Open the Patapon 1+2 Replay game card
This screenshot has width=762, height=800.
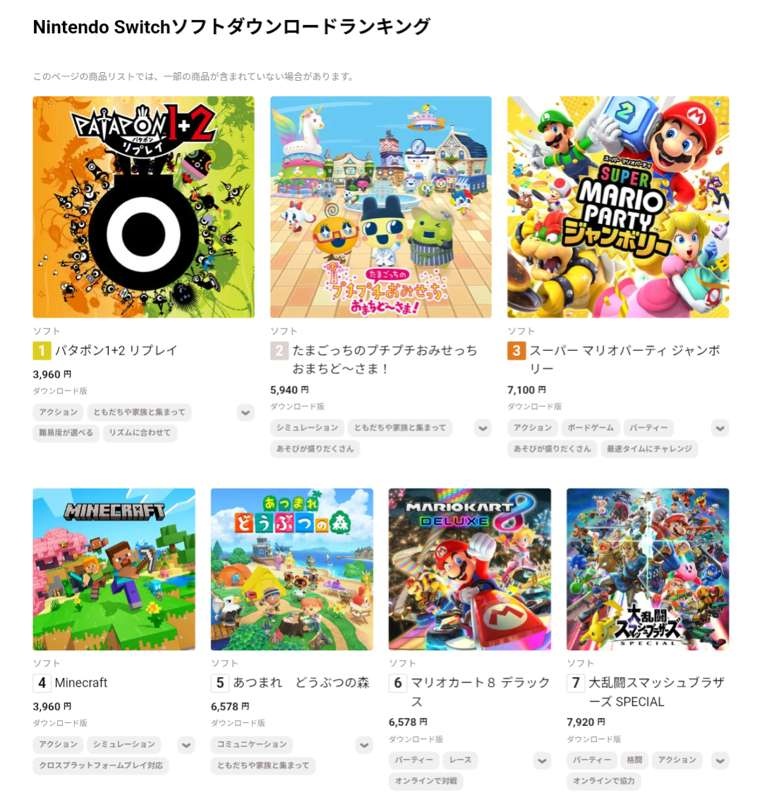[143, 207]
